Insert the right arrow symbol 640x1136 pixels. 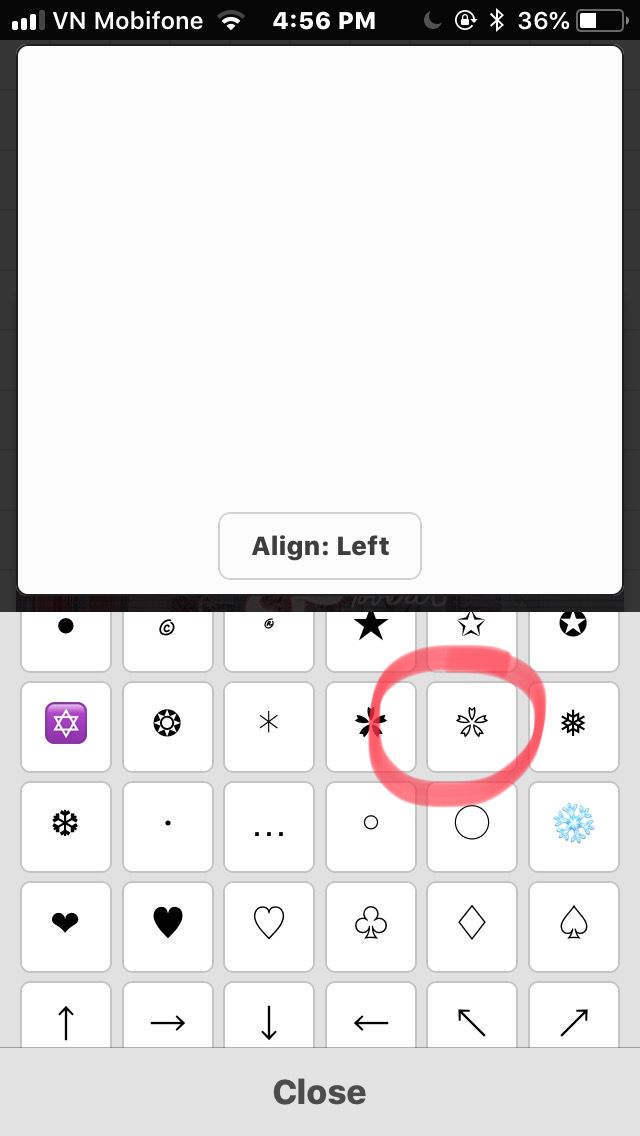click(x=168, y=1020)
